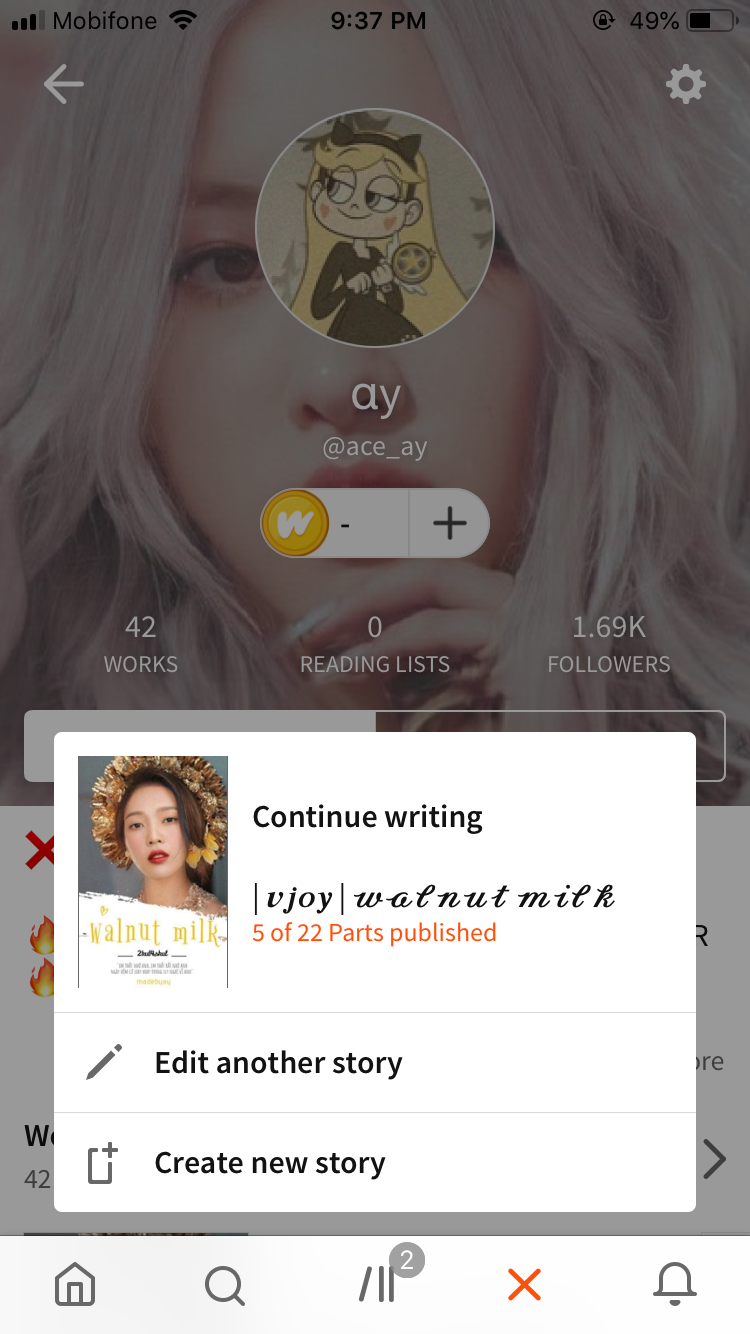Open the reading lists count
The width and height of the screenshot is (750, 1334).
click(x=375, y=644)
